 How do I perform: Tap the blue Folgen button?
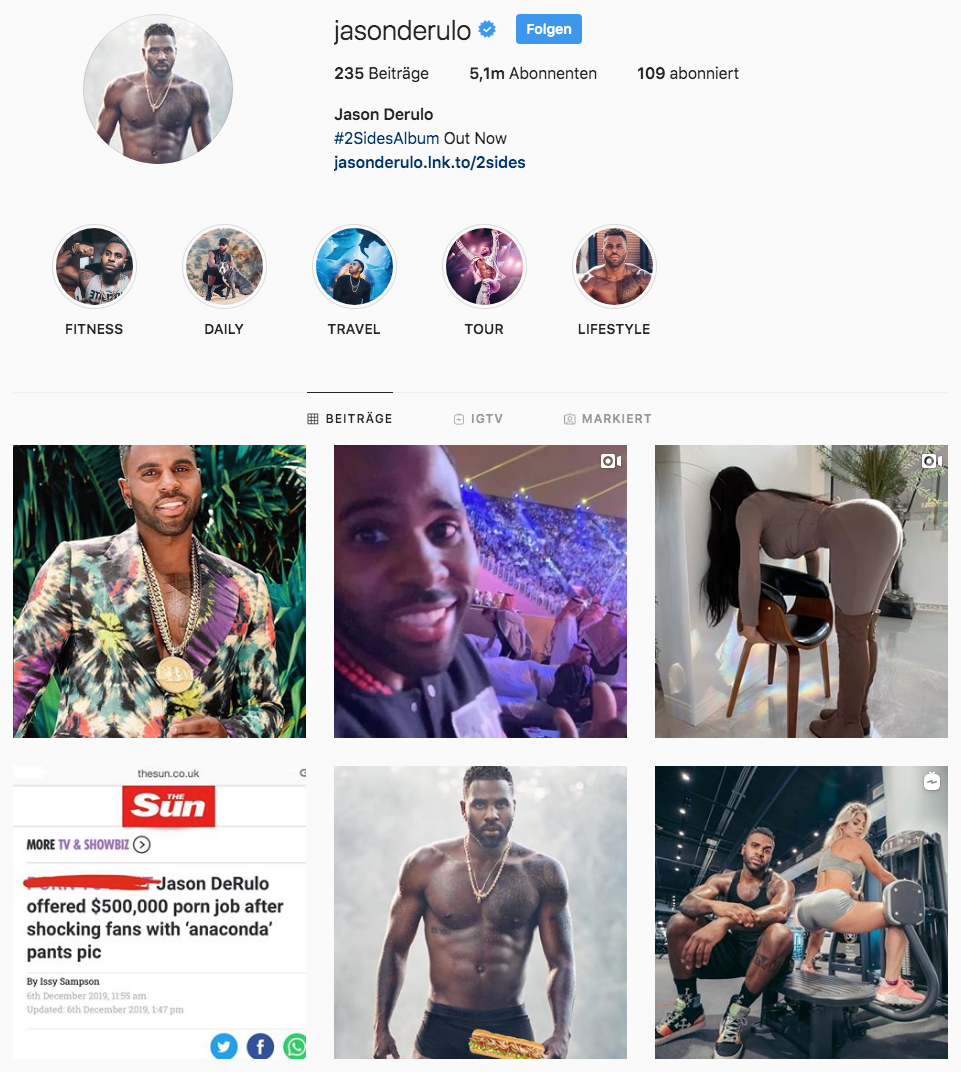click(x=548, y=29)
